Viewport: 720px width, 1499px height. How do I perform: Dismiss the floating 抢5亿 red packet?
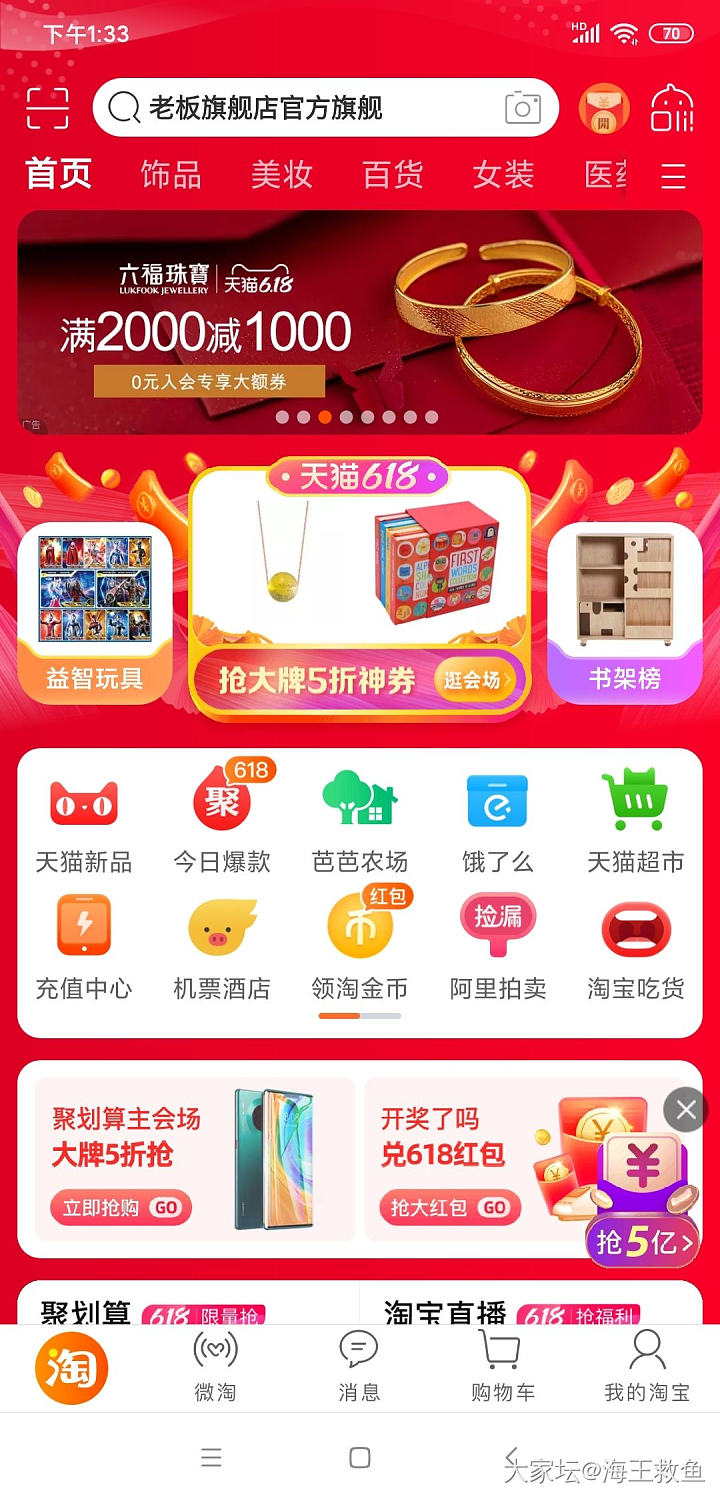pos(685,1109)
